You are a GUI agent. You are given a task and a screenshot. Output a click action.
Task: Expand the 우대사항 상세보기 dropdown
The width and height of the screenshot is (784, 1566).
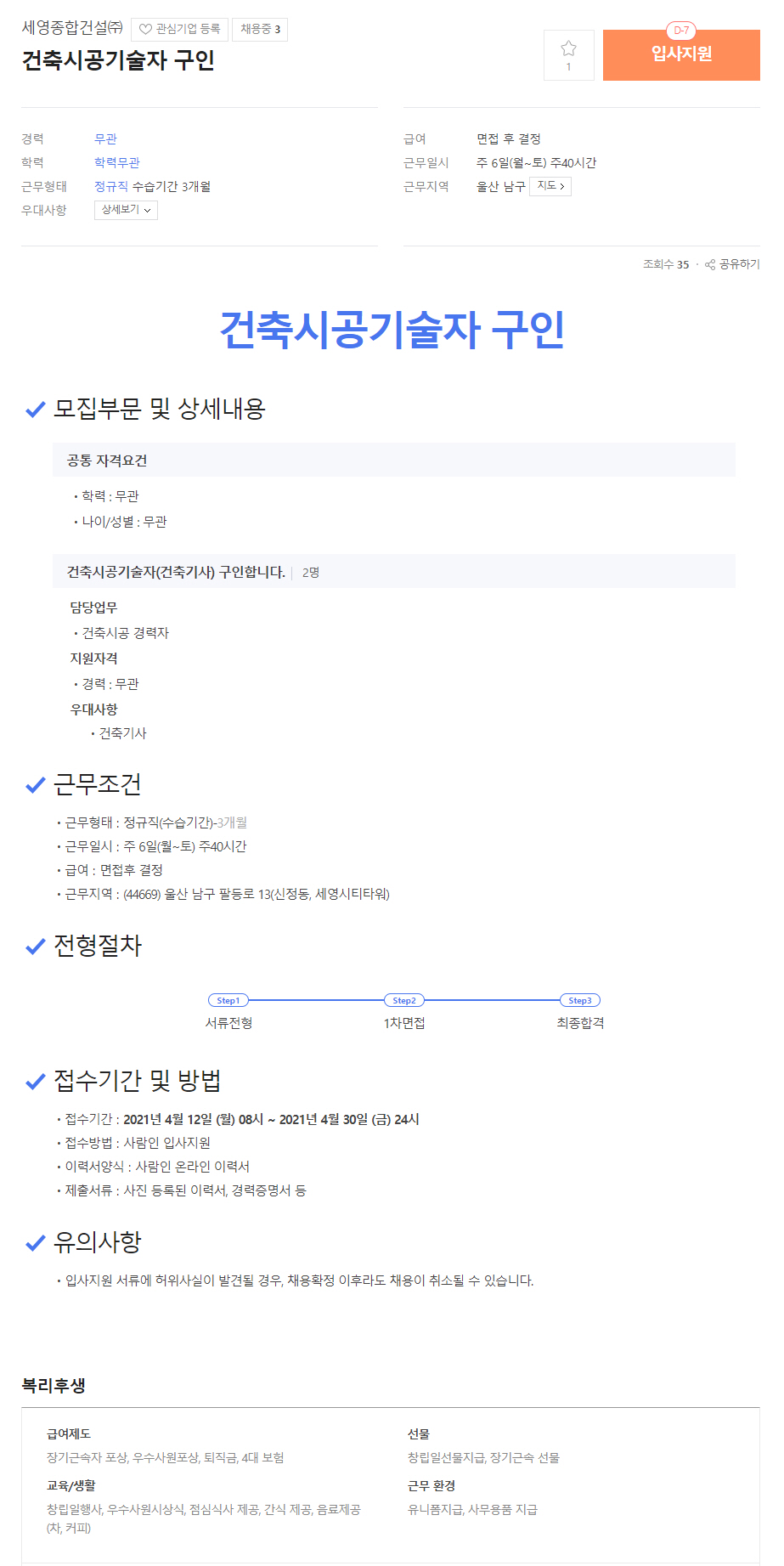click(x=126, y=210)
